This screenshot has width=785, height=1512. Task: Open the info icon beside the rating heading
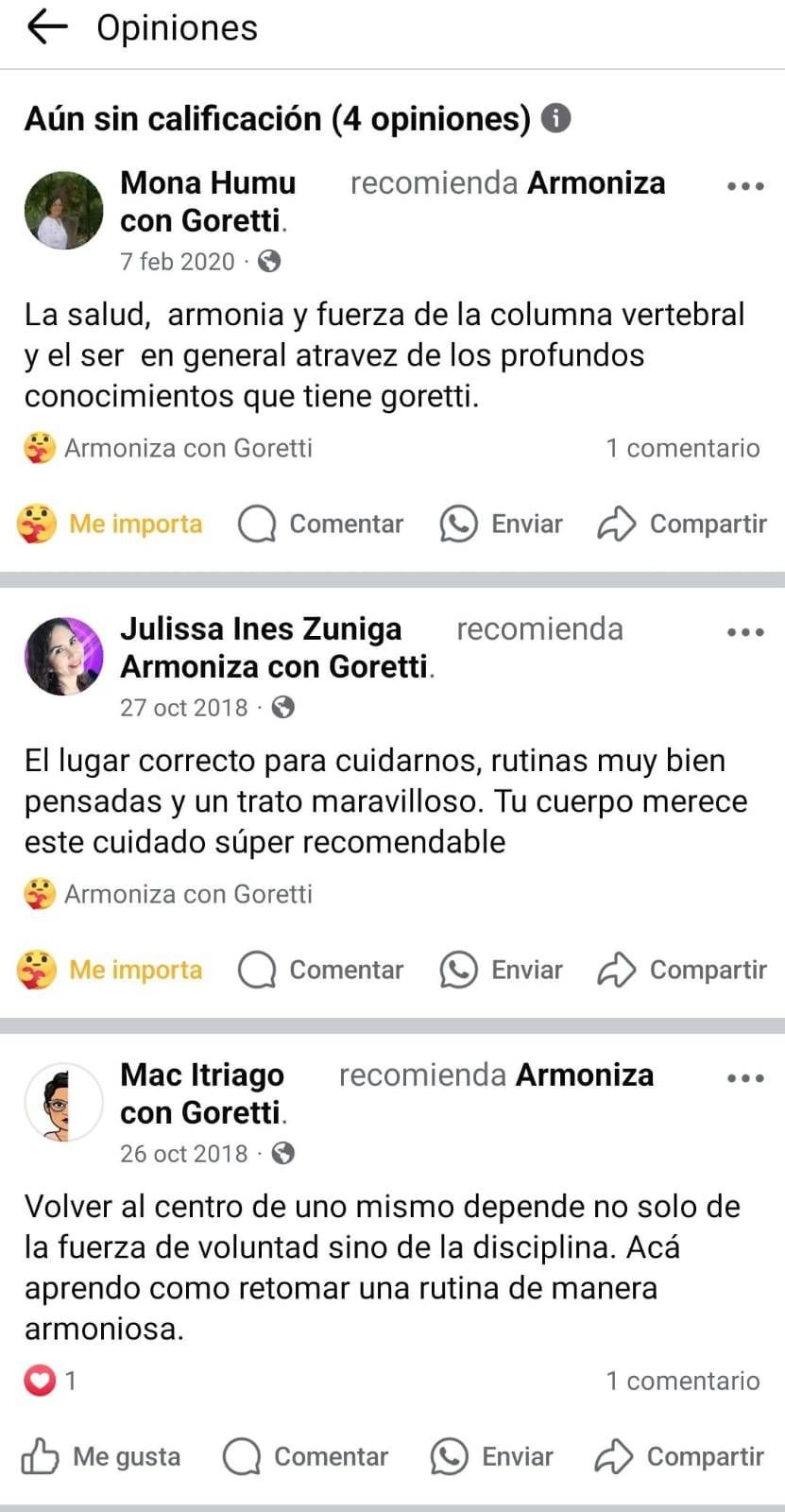[556, 119]
